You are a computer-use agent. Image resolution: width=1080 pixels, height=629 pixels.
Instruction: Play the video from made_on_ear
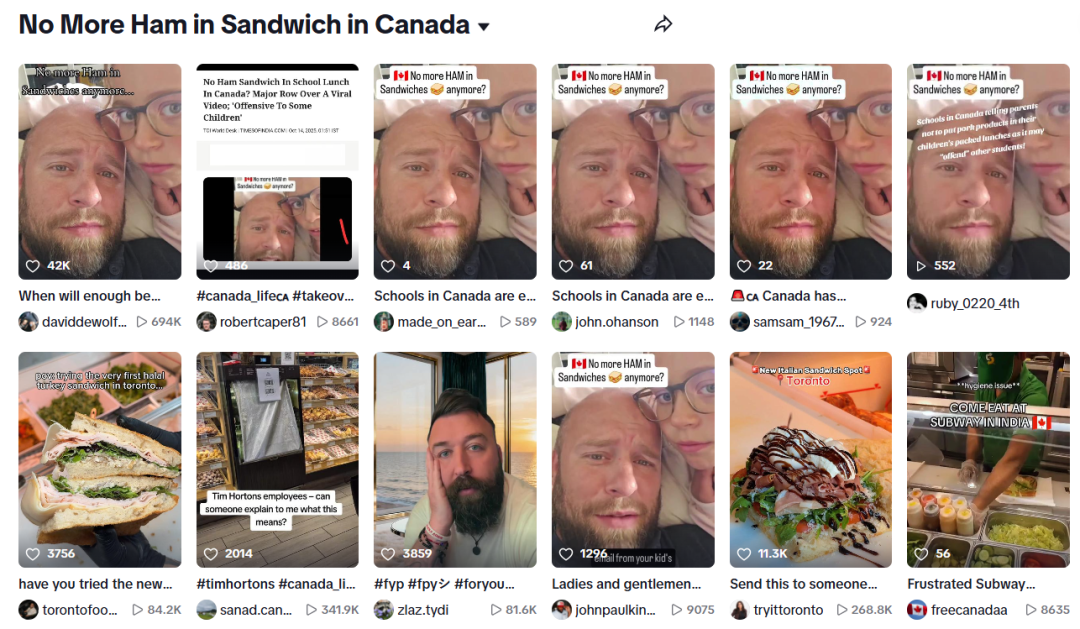(455, 171)
